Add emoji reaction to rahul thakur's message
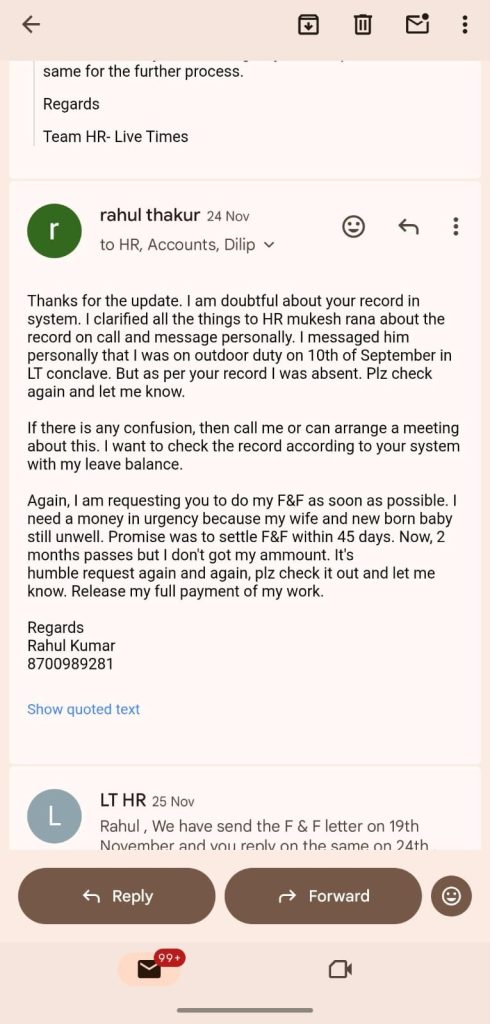Image resolution: width=490 pixels, height=1024 pixels. tap(353, 227)
